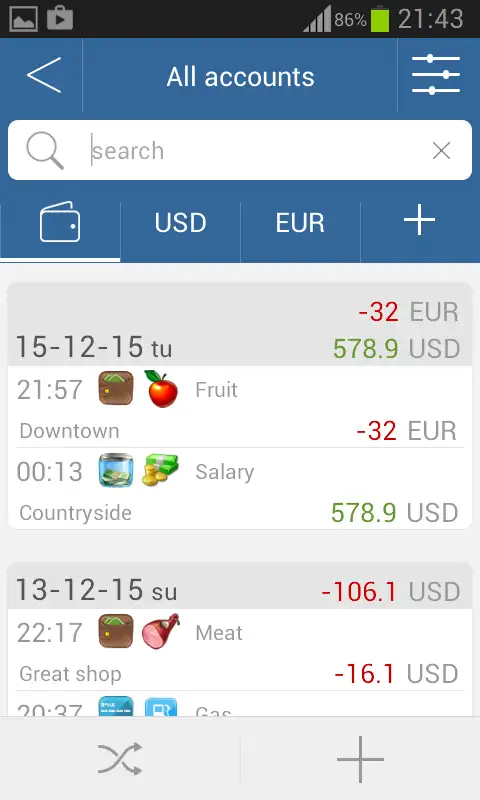
Task: Tap the search field
Action: pyautogui.click(x=240, y=150)
